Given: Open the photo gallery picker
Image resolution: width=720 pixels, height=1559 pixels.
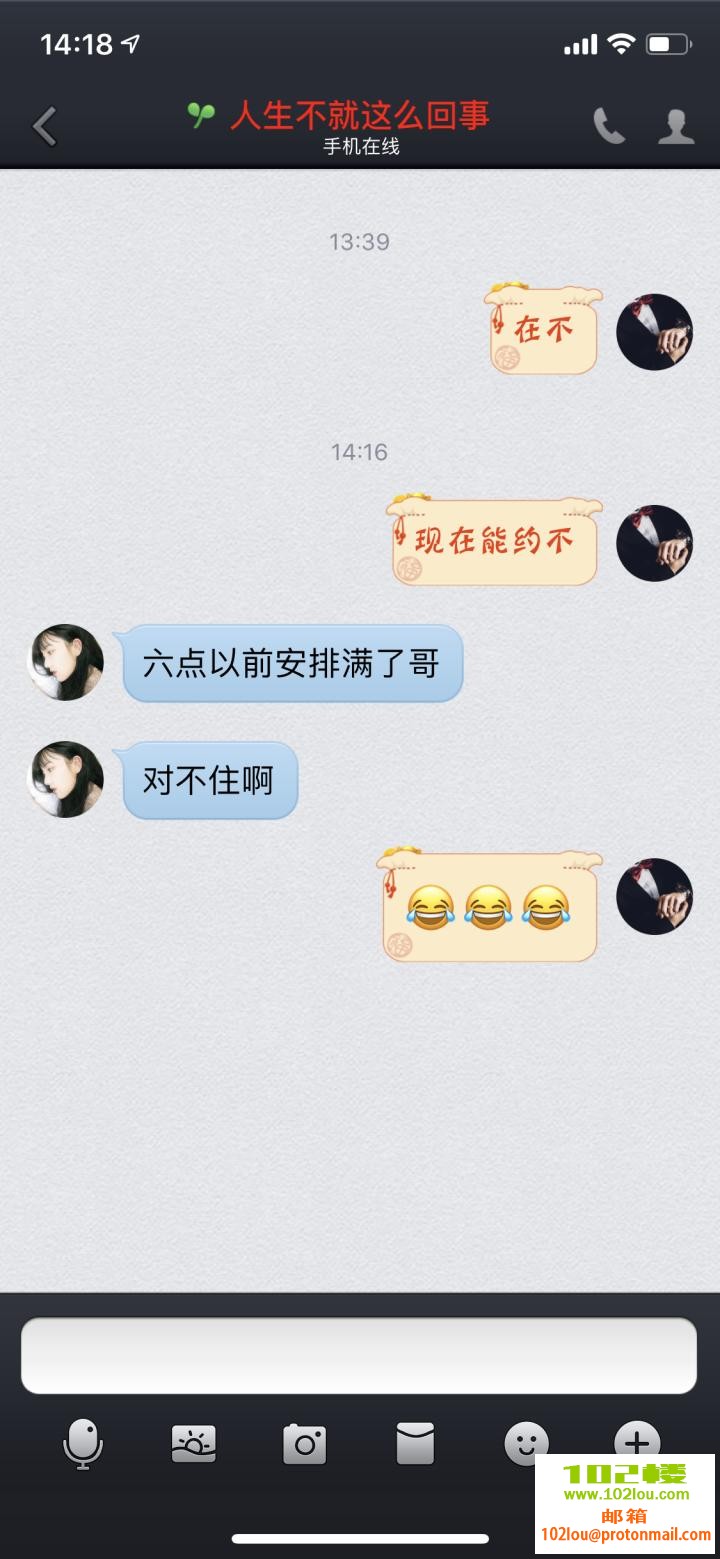Looking at the screenshot, I should pos(193,1444).
